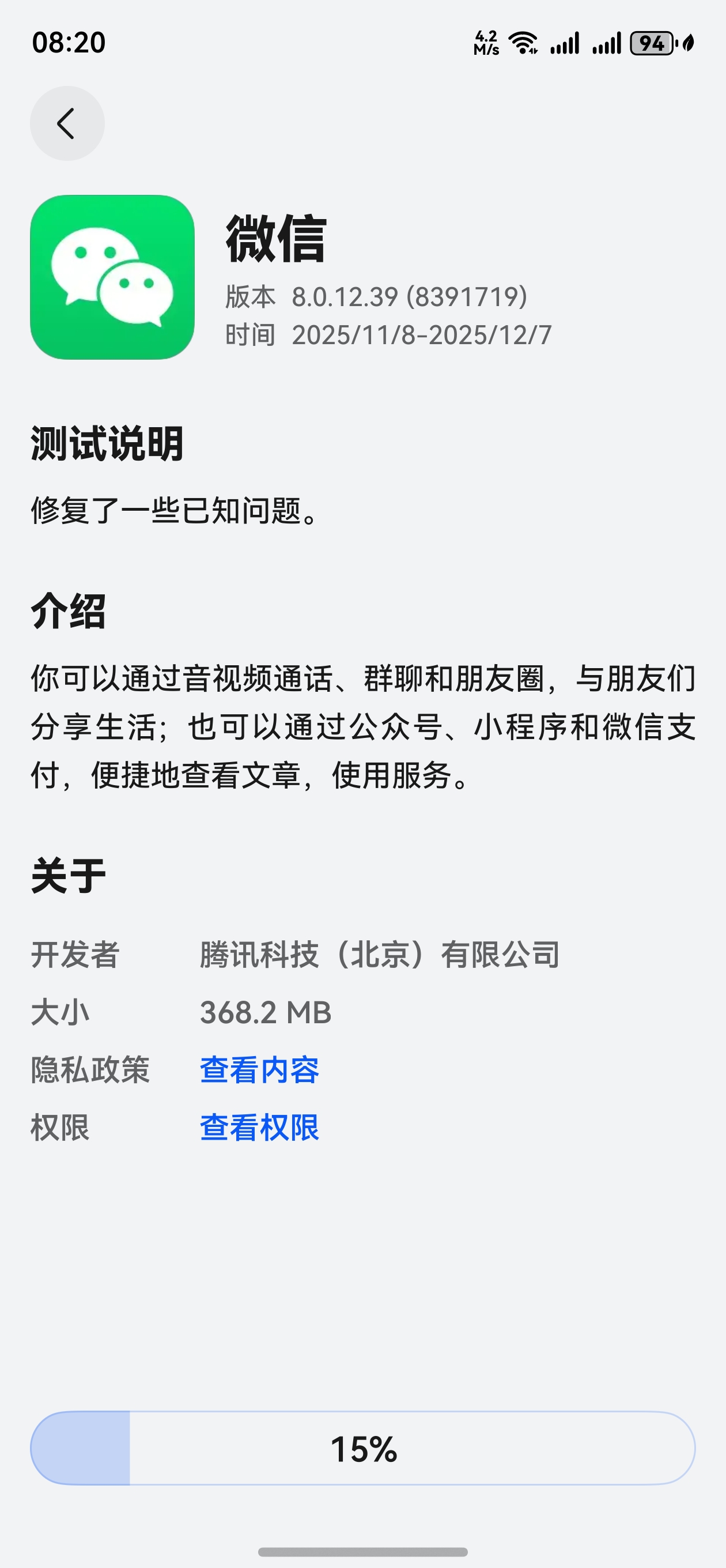Tap the first SIM signal strength icon
726x1568 pixels.
pyautogui.click(x=566, y=43)
